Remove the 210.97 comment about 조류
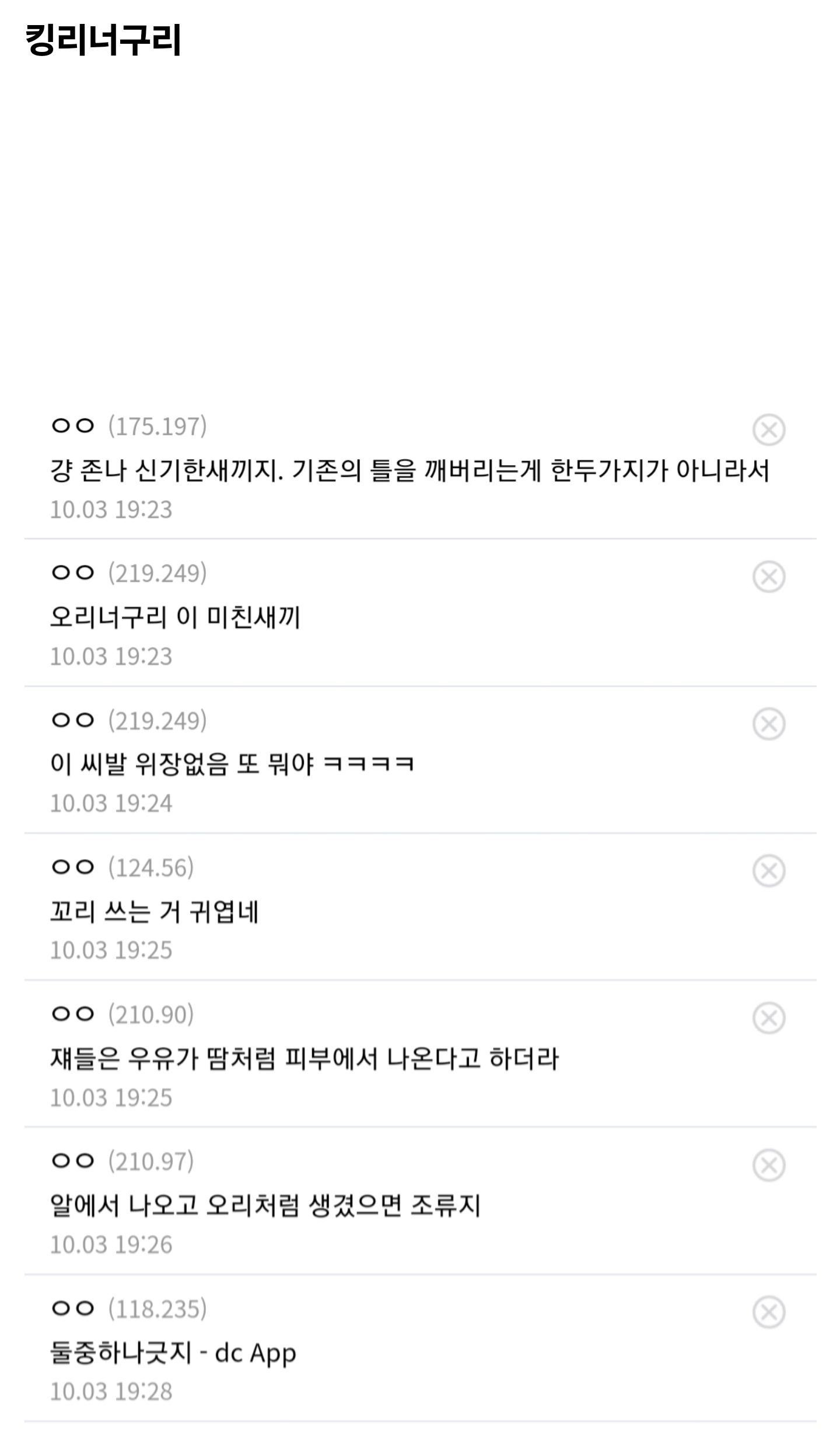Viewport: 840px width, 1431px height. [768, 1165]
